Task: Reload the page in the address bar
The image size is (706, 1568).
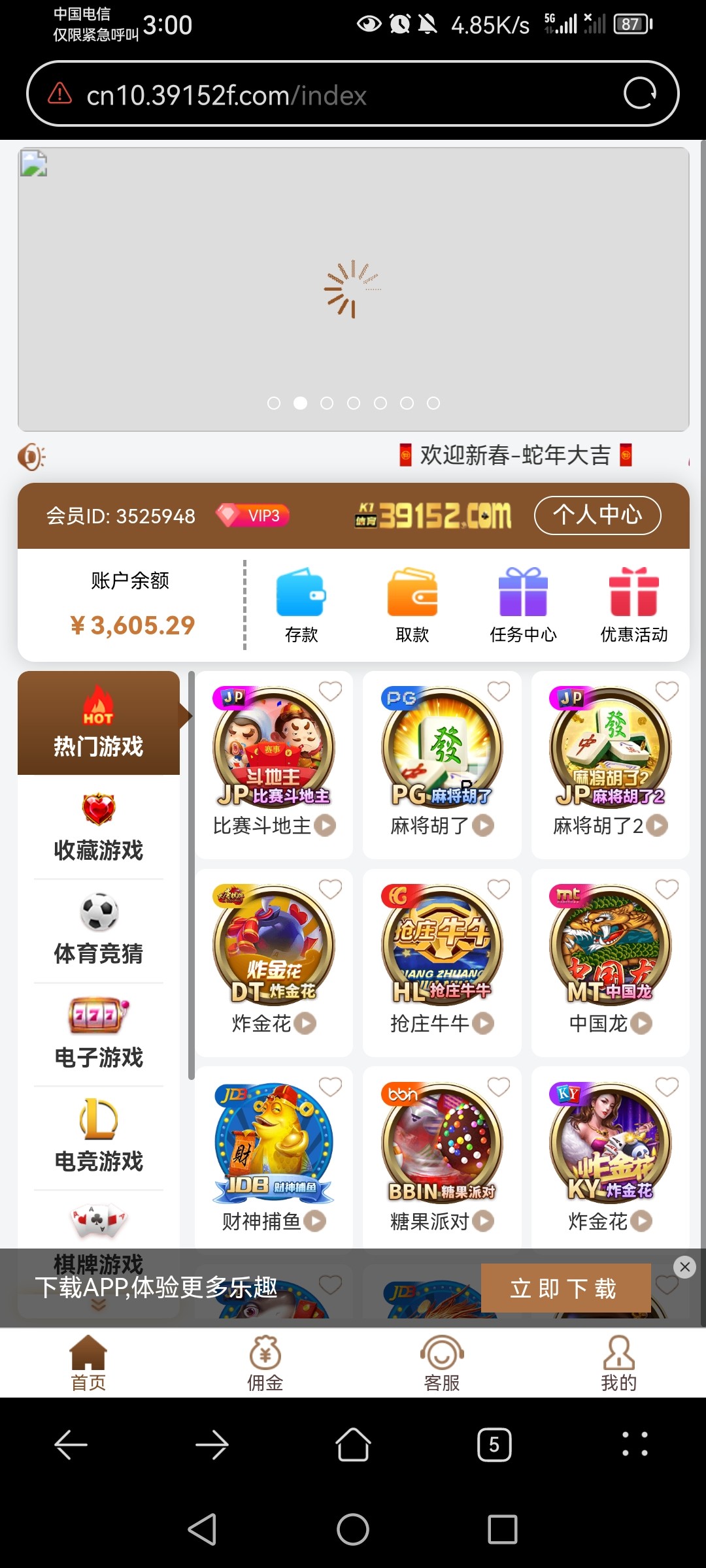Action: [x=639, y=93]
